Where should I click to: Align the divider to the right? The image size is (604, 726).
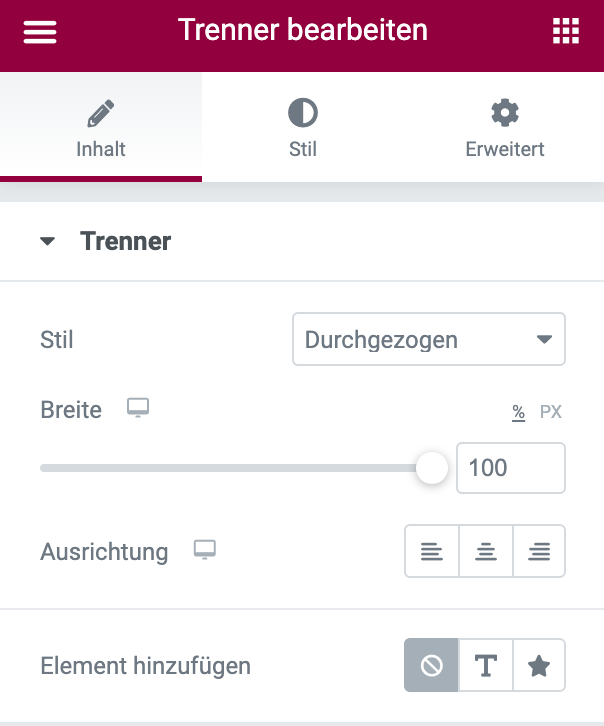click(x=539, y=551)
